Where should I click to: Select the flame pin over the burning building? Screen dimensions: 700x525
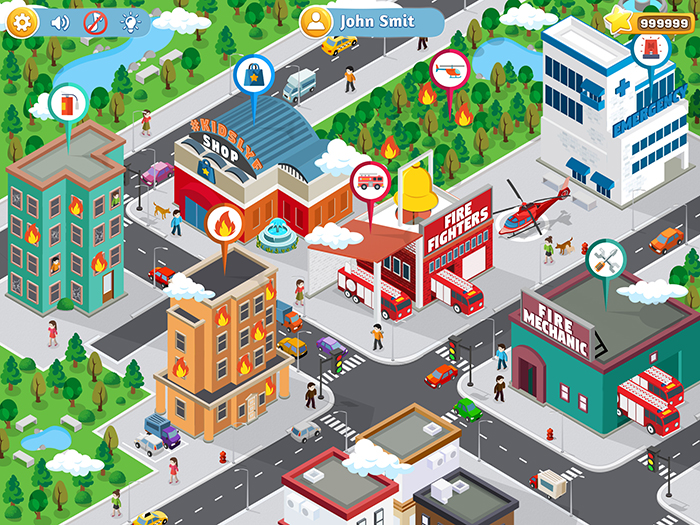click(x=225, y=223)
